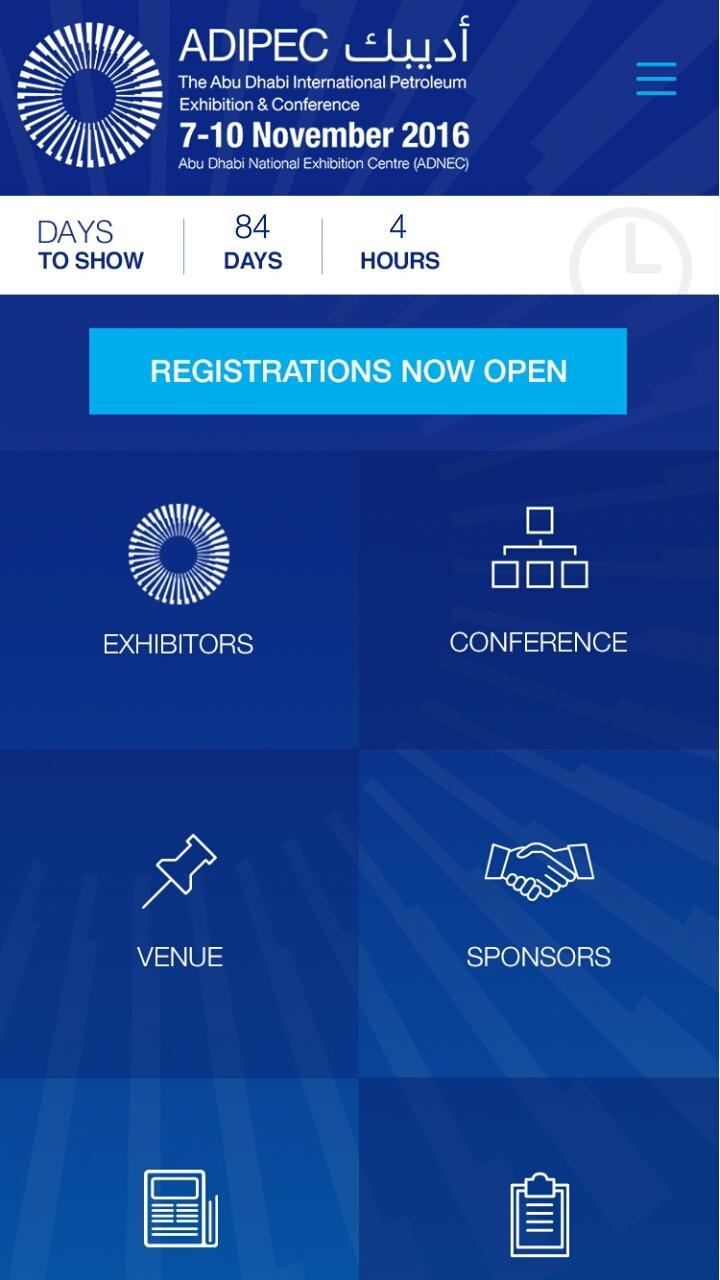720x1280 pixels.
Task: Tap Registrations Now Open button
Action: pos(358,371)
